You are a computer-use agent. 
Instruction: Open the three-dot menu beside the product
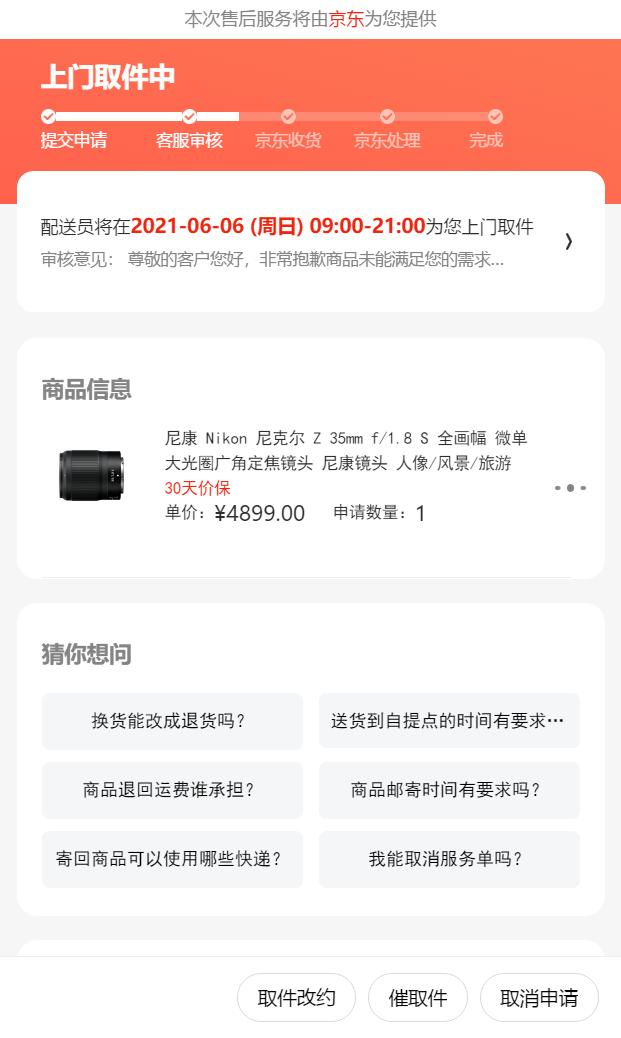tap(570, 488)
